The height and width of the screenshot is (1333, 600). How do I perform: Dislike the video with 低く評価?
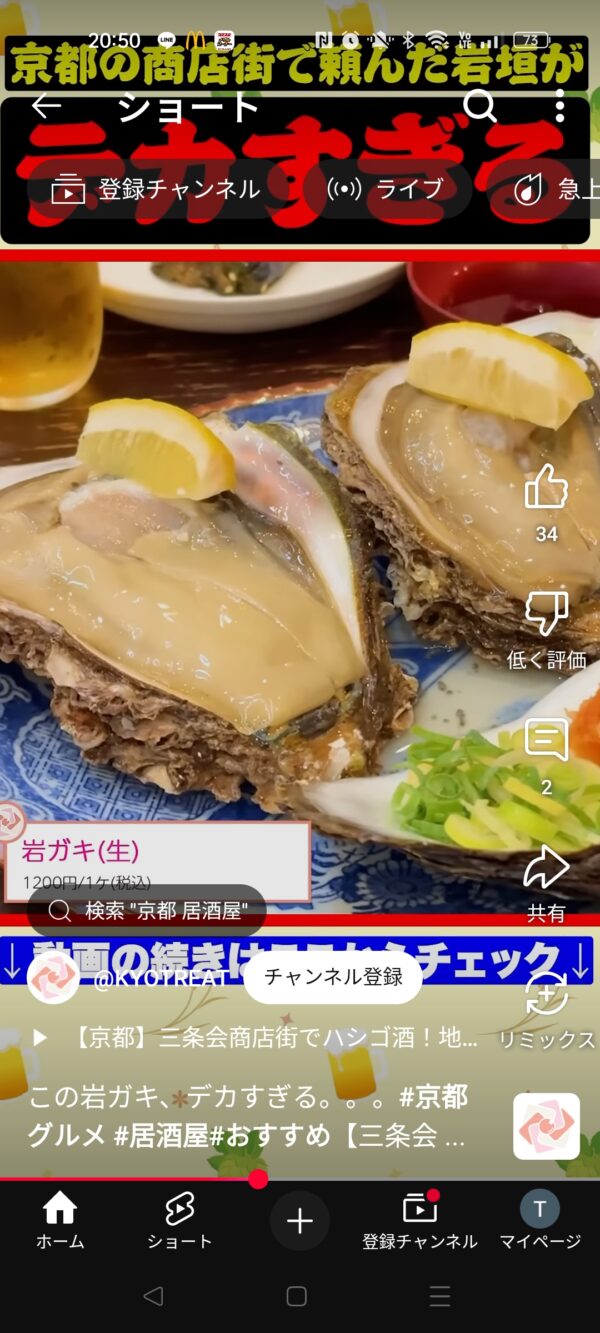(x=546, y=614)
